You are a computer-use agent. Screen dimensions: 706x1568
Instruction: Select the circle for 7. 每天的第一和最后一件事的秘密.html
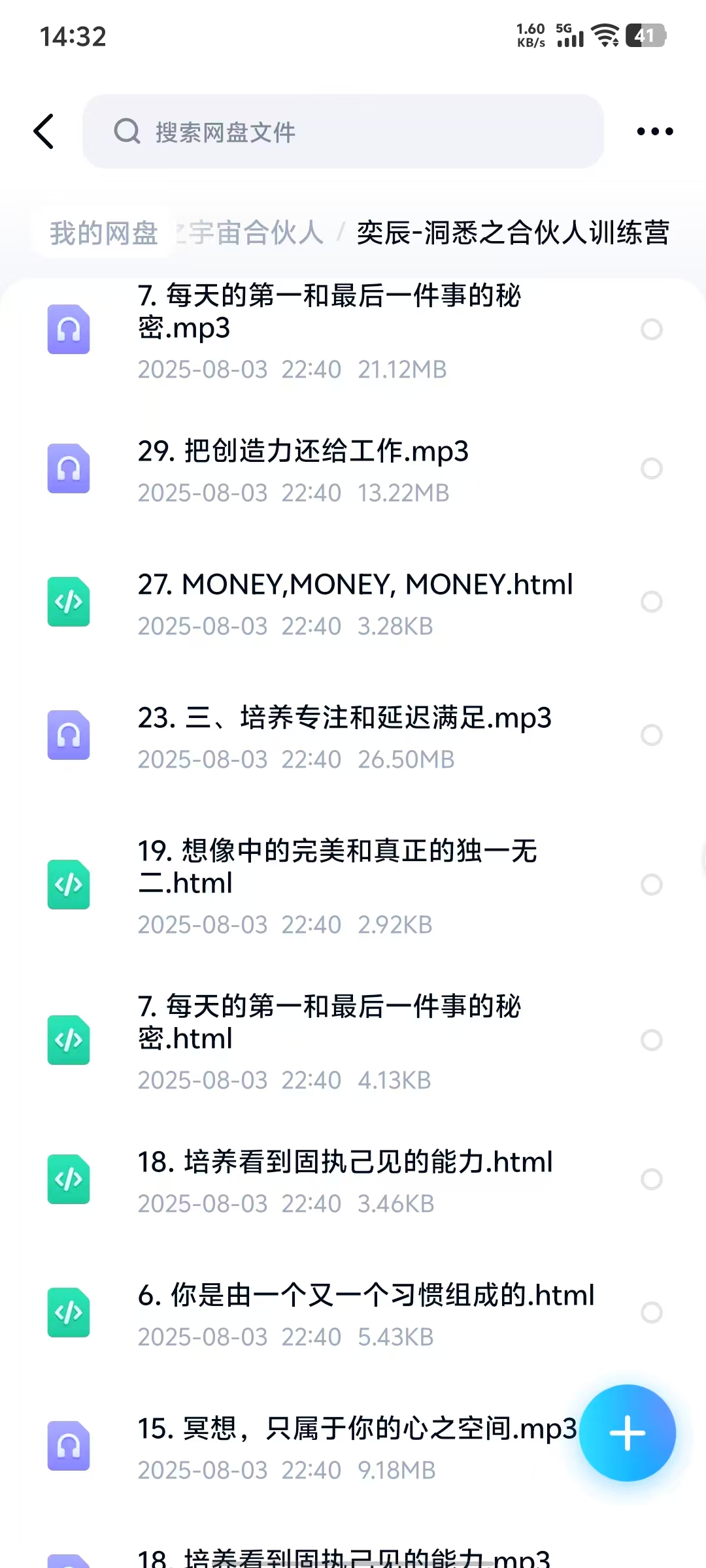(x=651, y=1039)
